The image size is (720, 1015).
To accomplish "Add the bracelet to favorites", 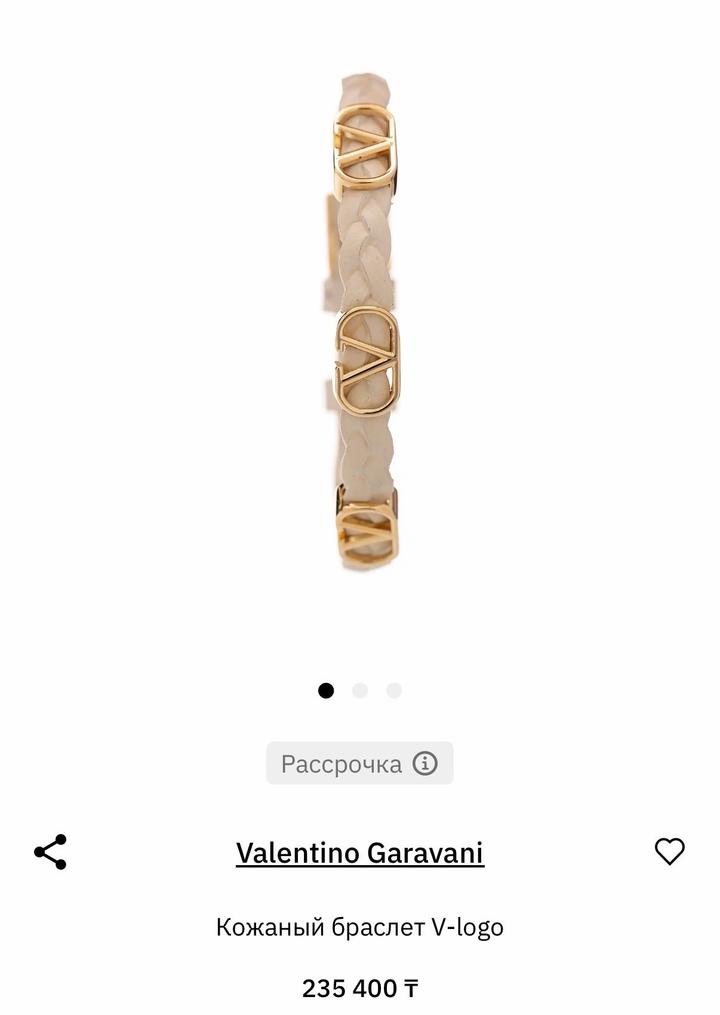I will [669, 851].
